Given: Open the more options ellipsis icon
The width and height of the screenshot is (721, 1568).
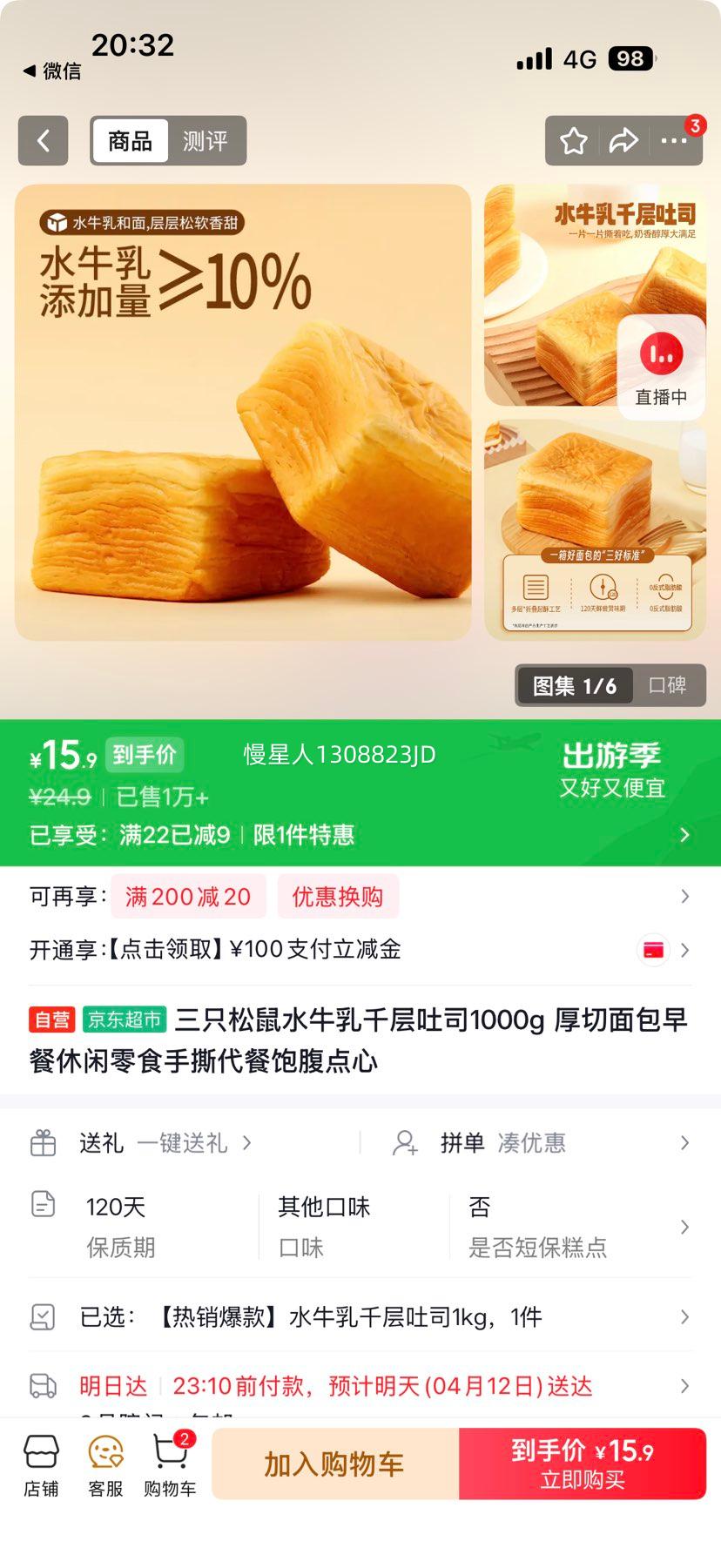Looking at the screenshot, I should 675,140.
